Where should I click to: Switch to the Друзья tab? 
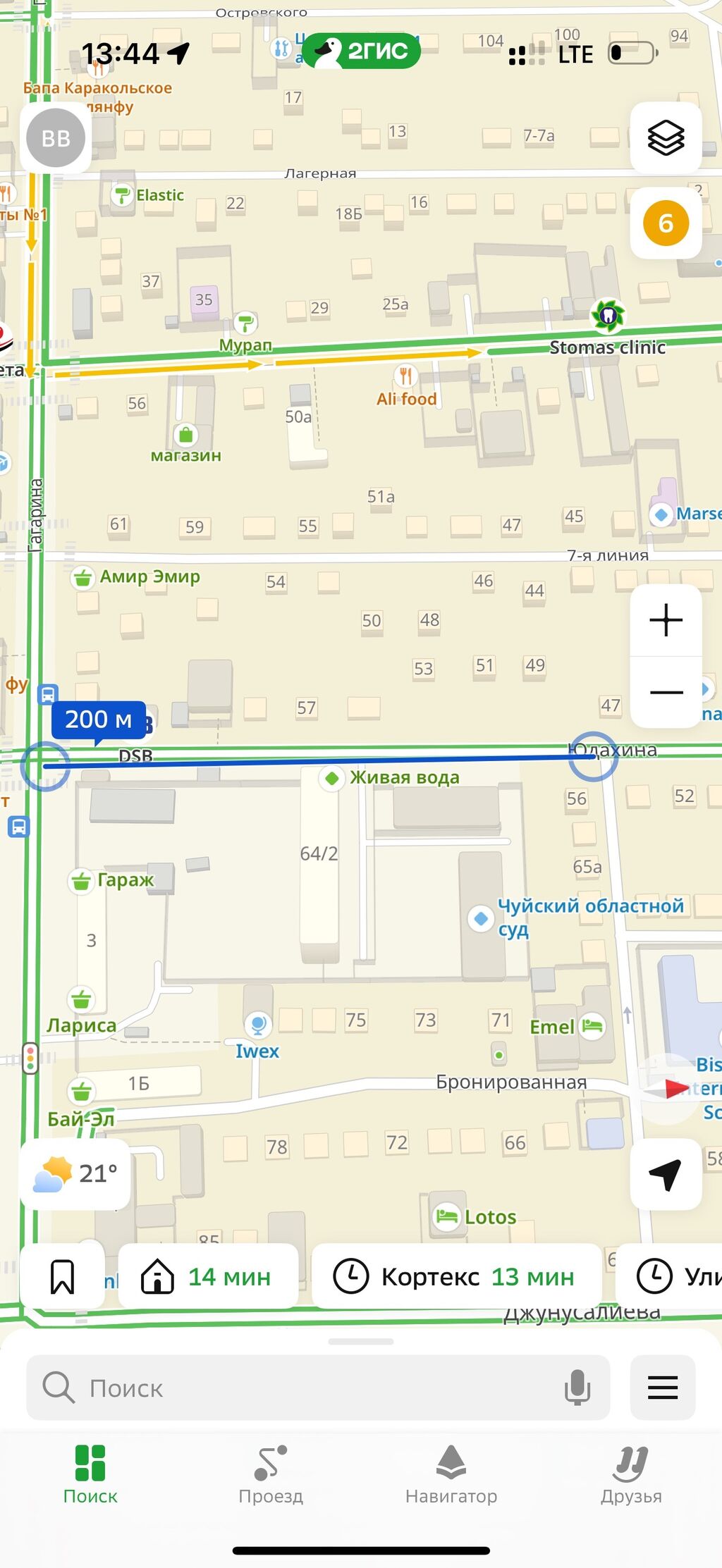[631, 1474]
